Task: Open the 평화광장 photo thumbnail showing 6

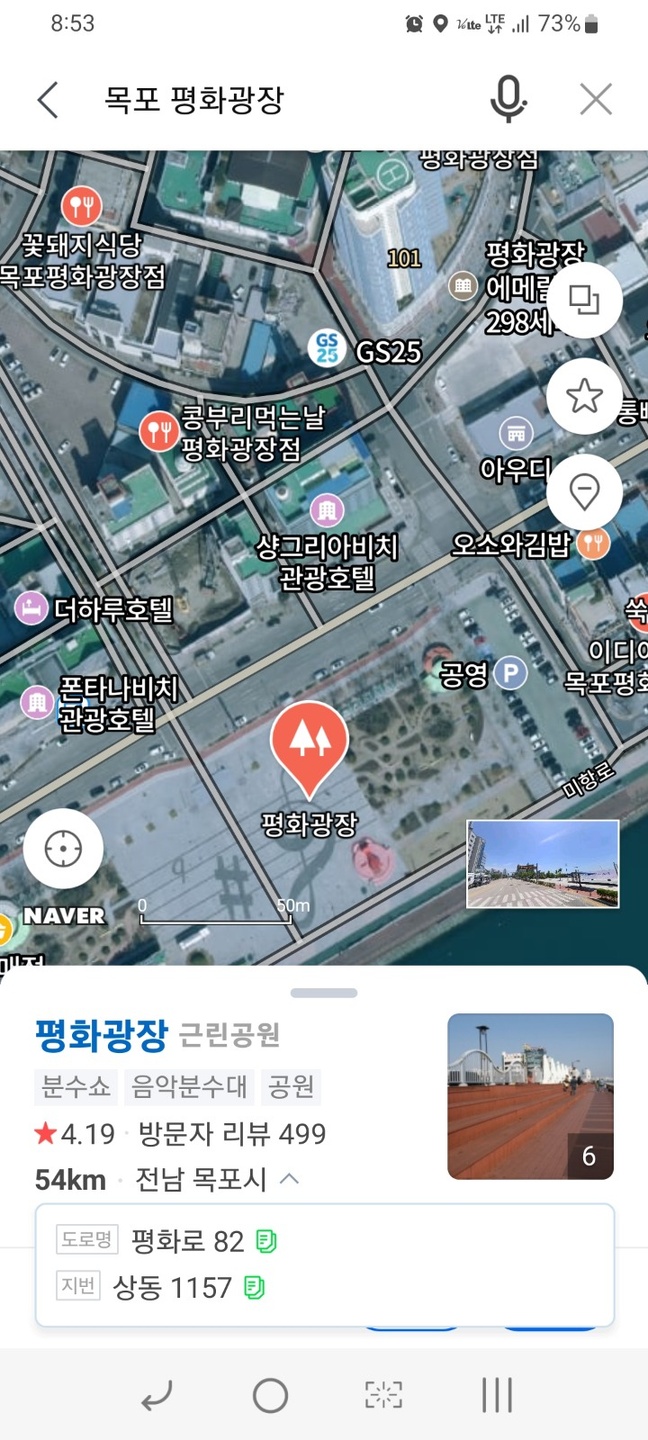Action: click(530, 1096)
